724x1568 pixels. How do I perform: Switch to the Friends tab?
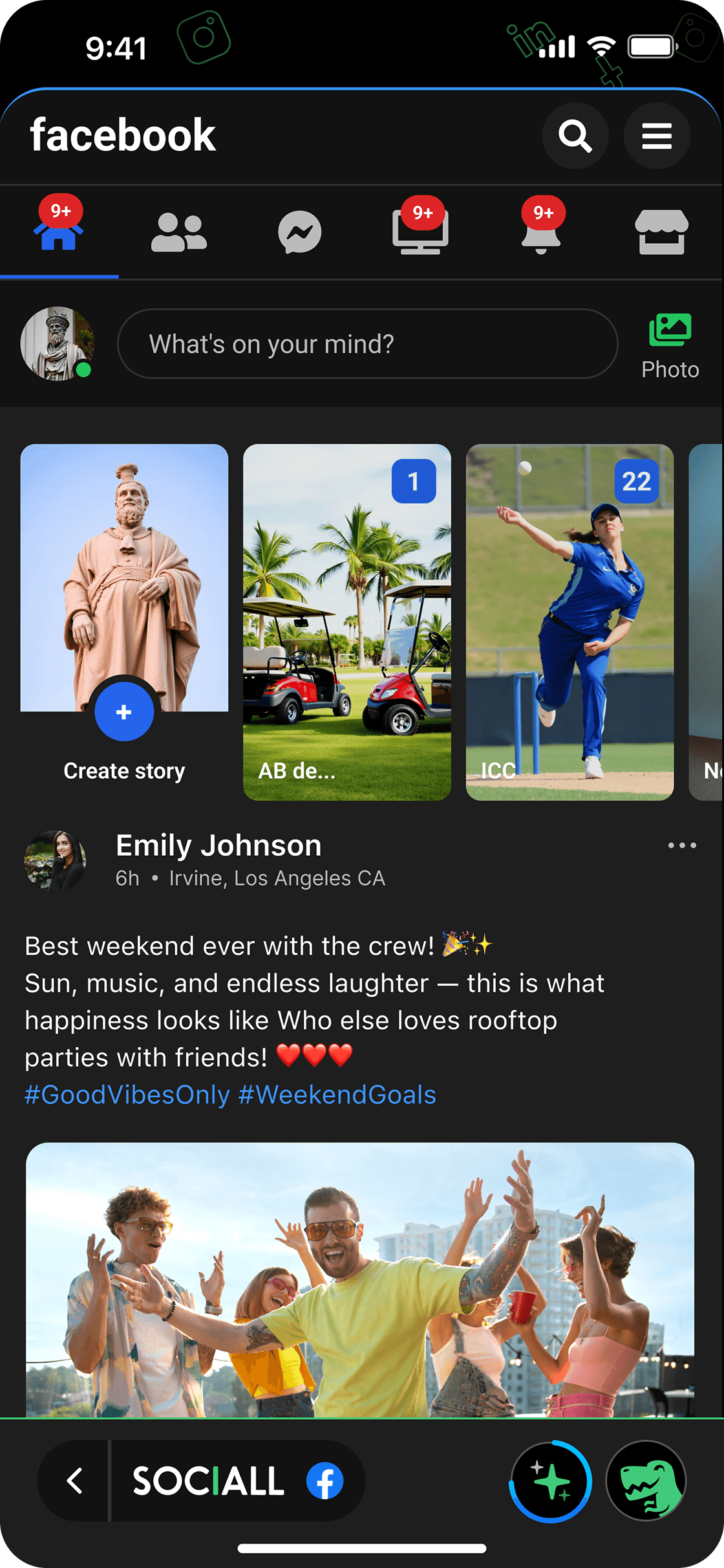pyautogui.click(x=179, y=232)
